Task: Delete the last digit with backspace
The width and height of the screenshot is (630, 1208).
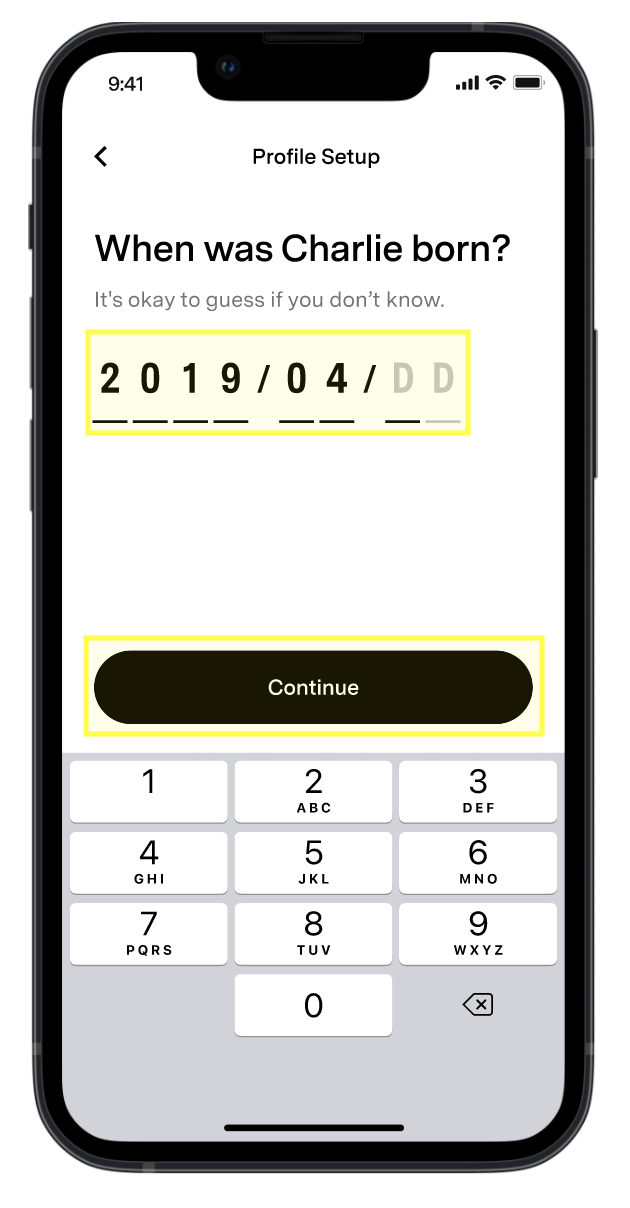Action: click(x=478, y=1005)
